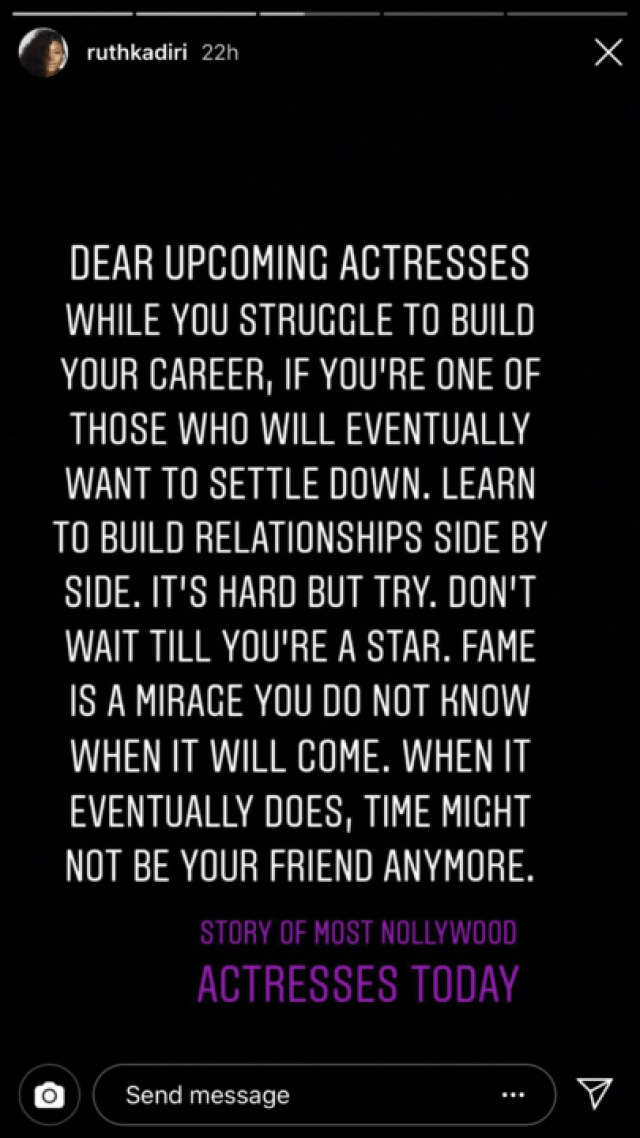640x1138 pixels.
Task: Open the camera to reply
Action: pyautogui.click(x=48, y=1095)
